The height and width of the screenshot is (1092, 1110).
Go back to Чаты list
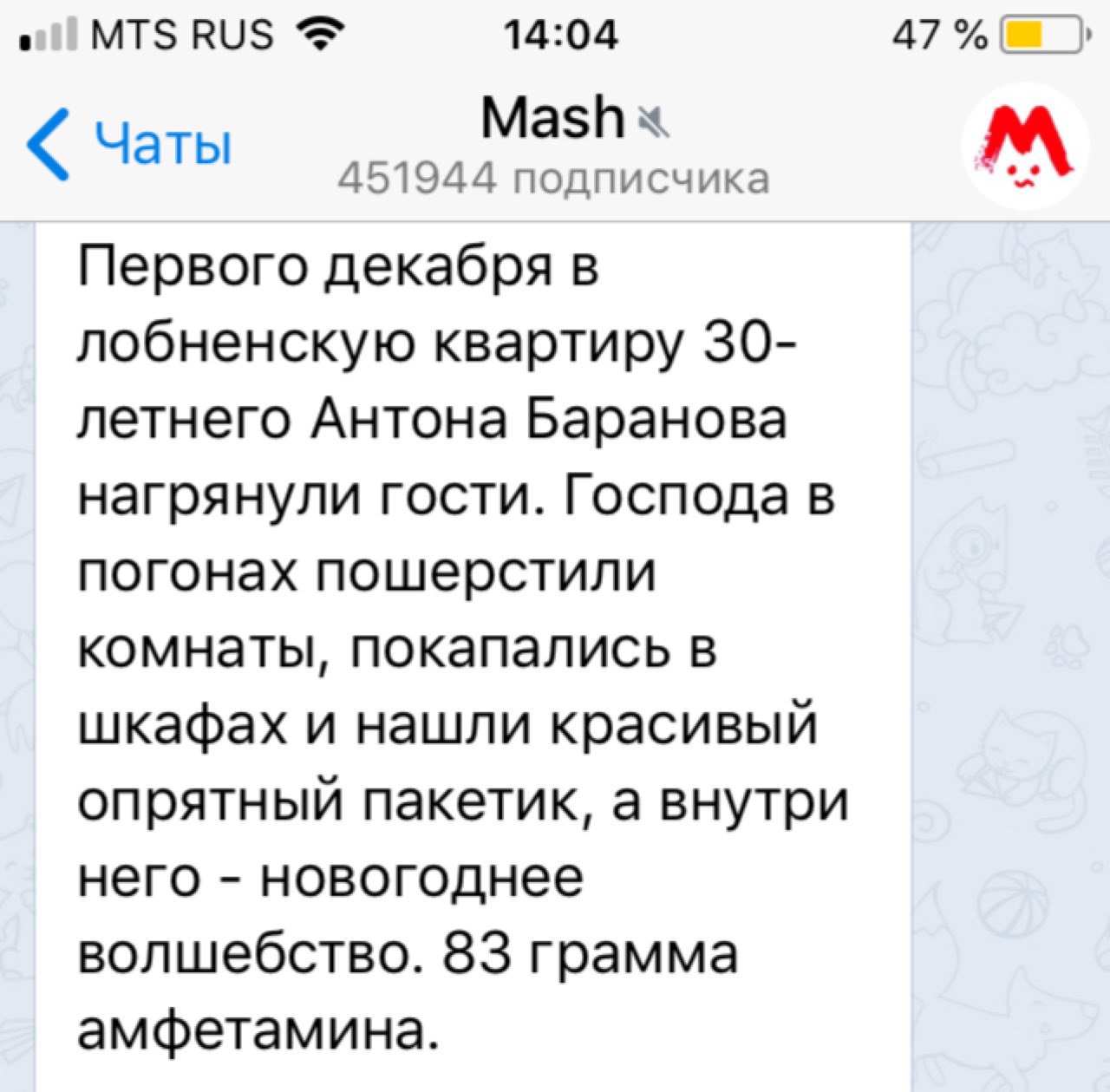coord(130,144)
